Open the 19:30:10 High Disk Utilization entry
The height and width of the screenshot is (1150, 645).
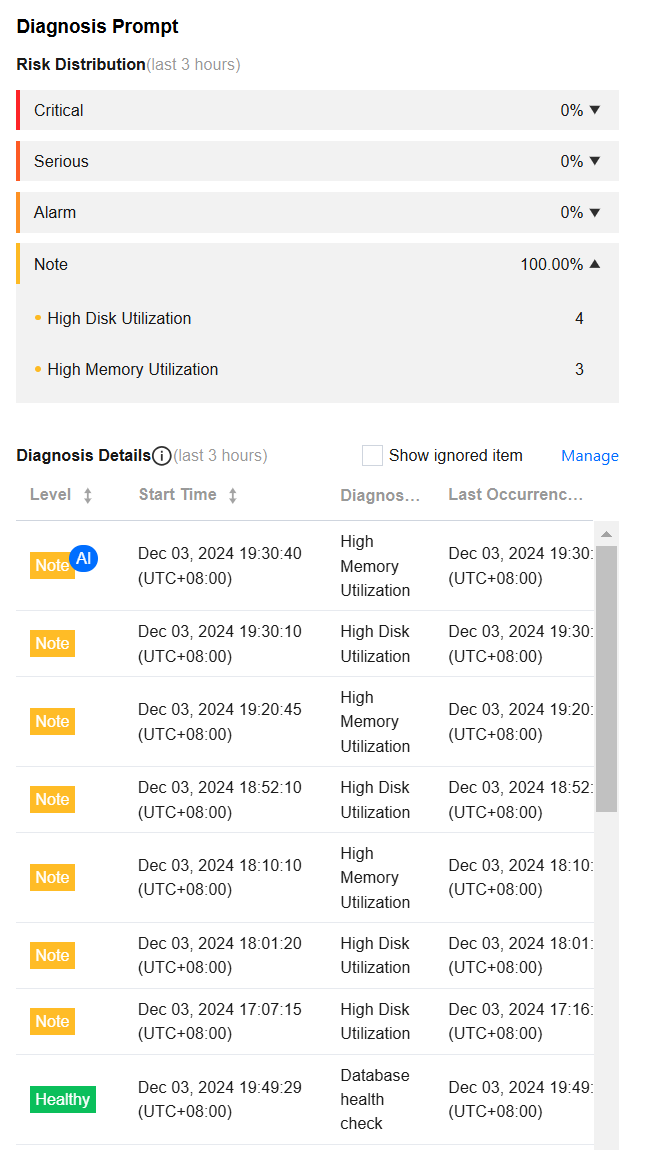374,644
